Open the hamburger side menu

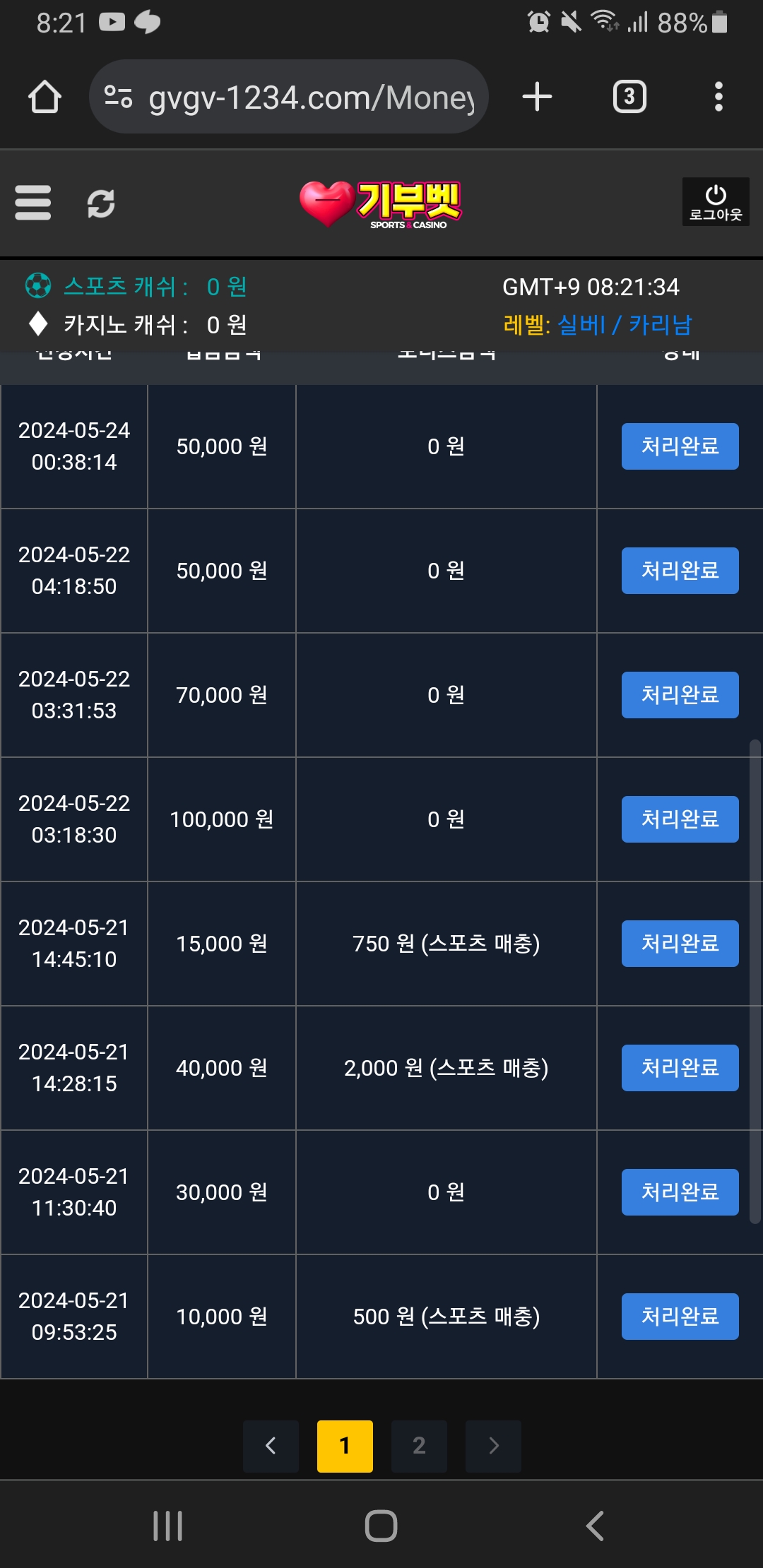coord(33,203)
